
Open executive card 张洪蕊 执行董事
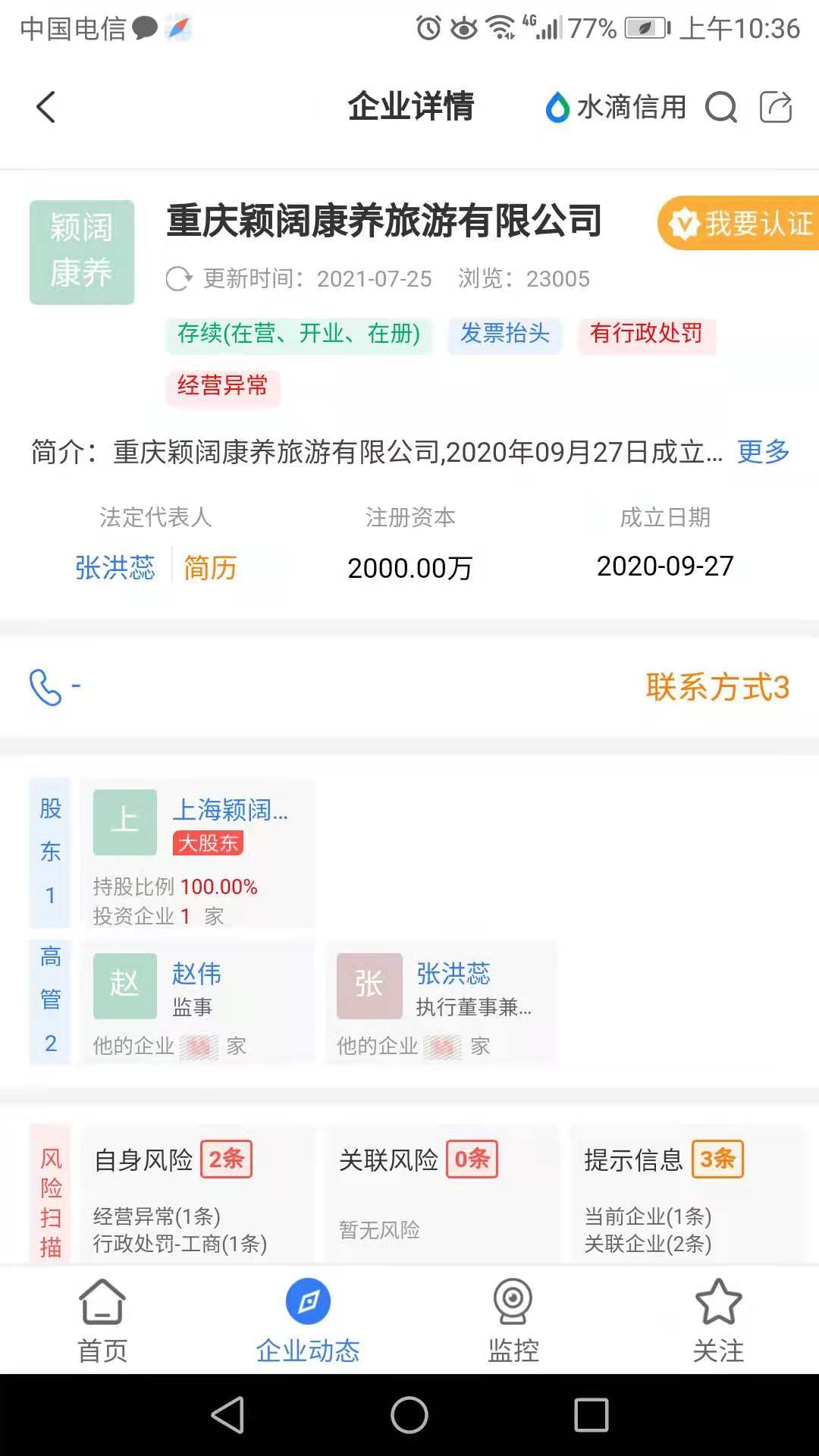(x=441, y=1003)
